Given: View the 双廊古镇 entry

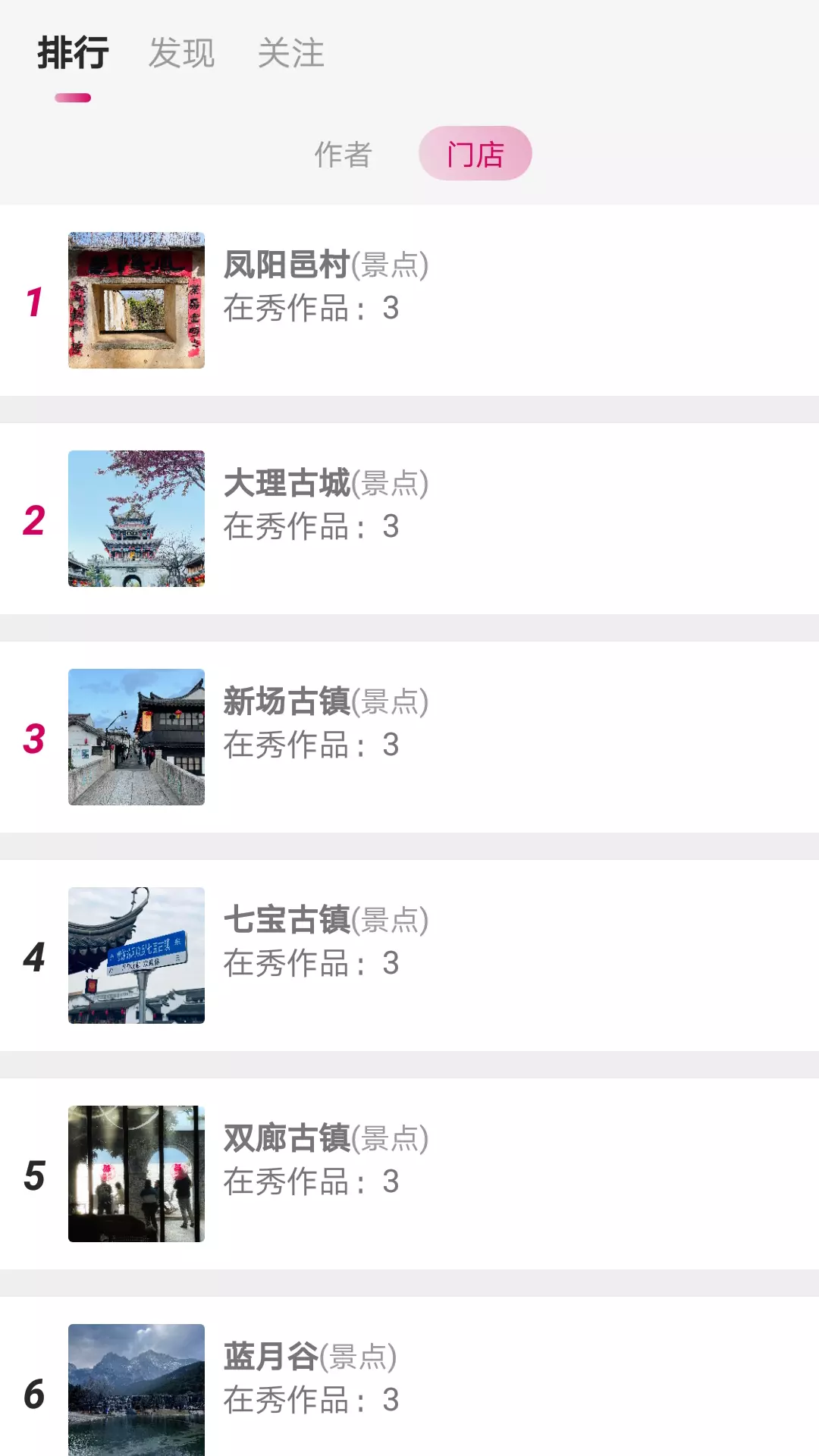Looking at the screenshot, I should (x=409, y=1174).
